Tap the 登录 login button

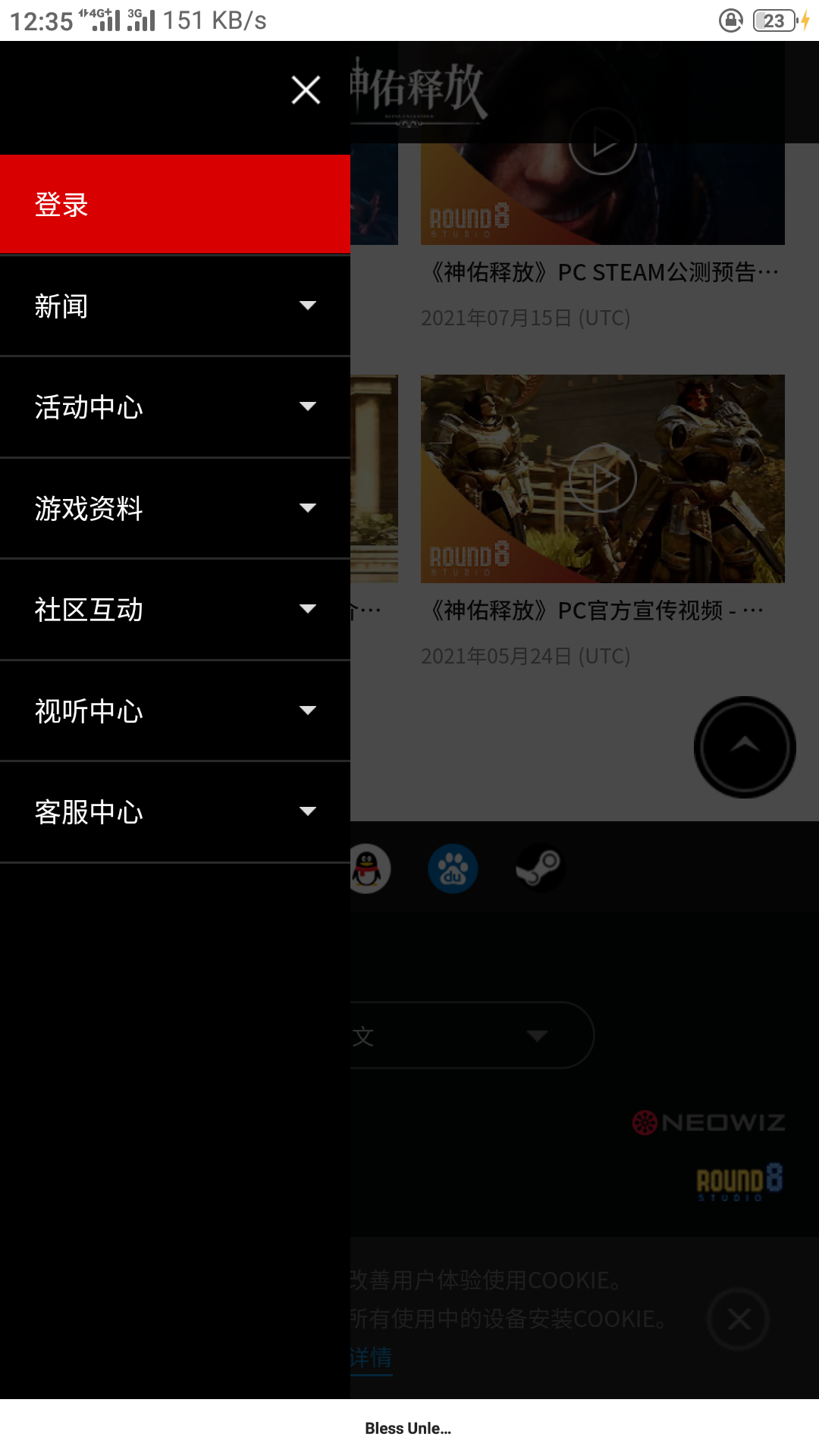(x=174, y=205)
